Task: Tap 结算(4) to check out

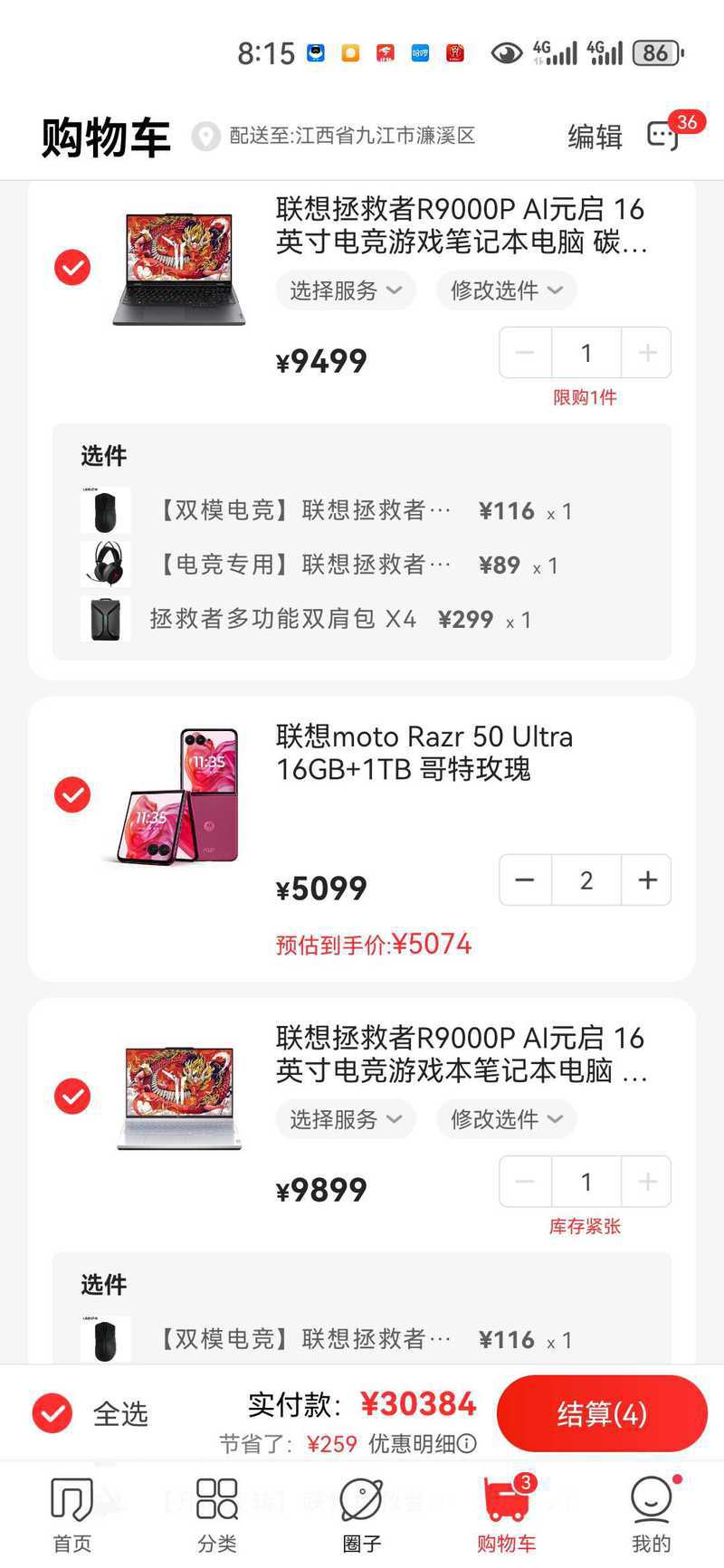Action: 602,1413
